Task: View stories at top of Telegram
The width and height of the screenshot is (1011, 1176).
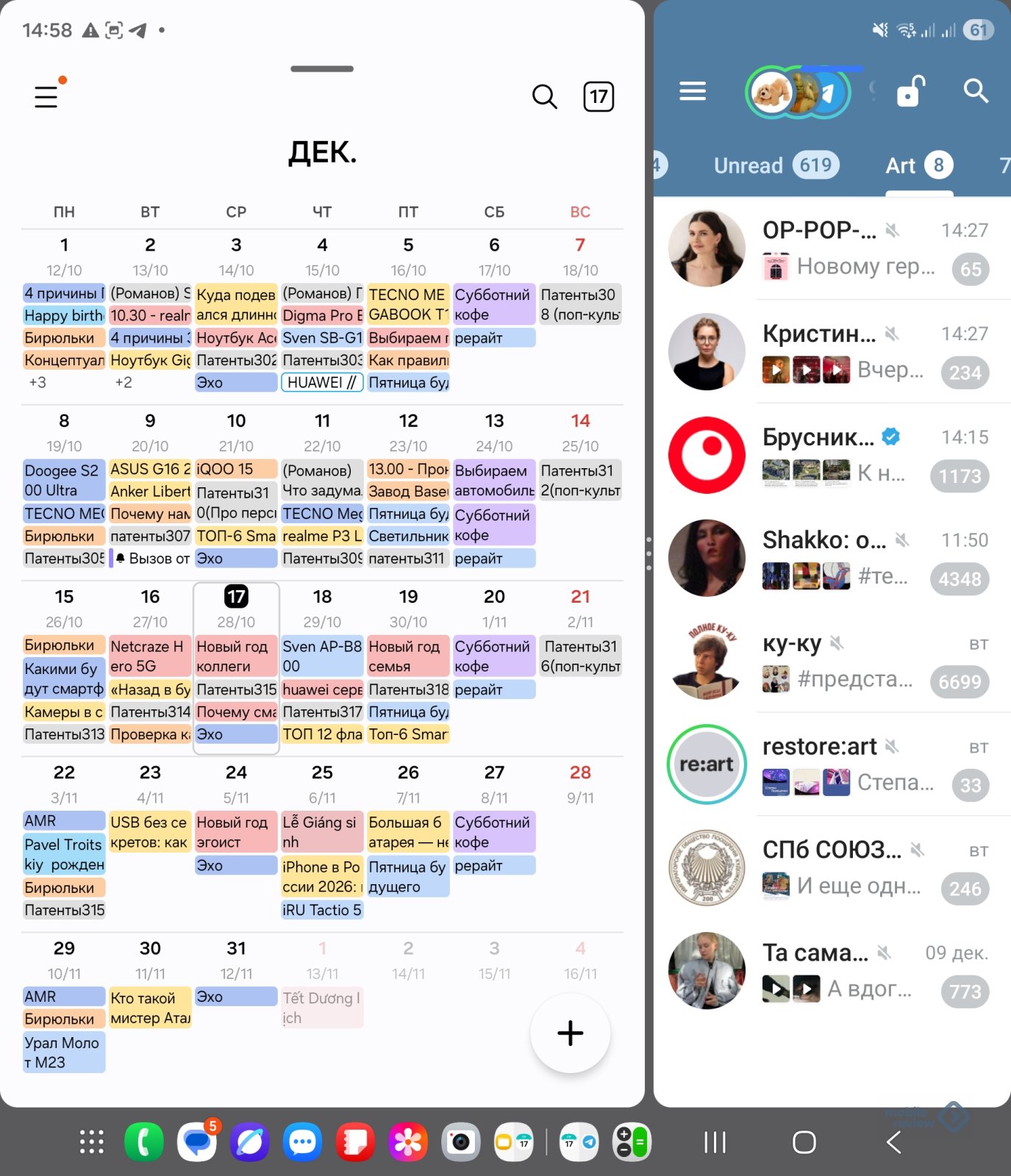Action: pos(798,93)
